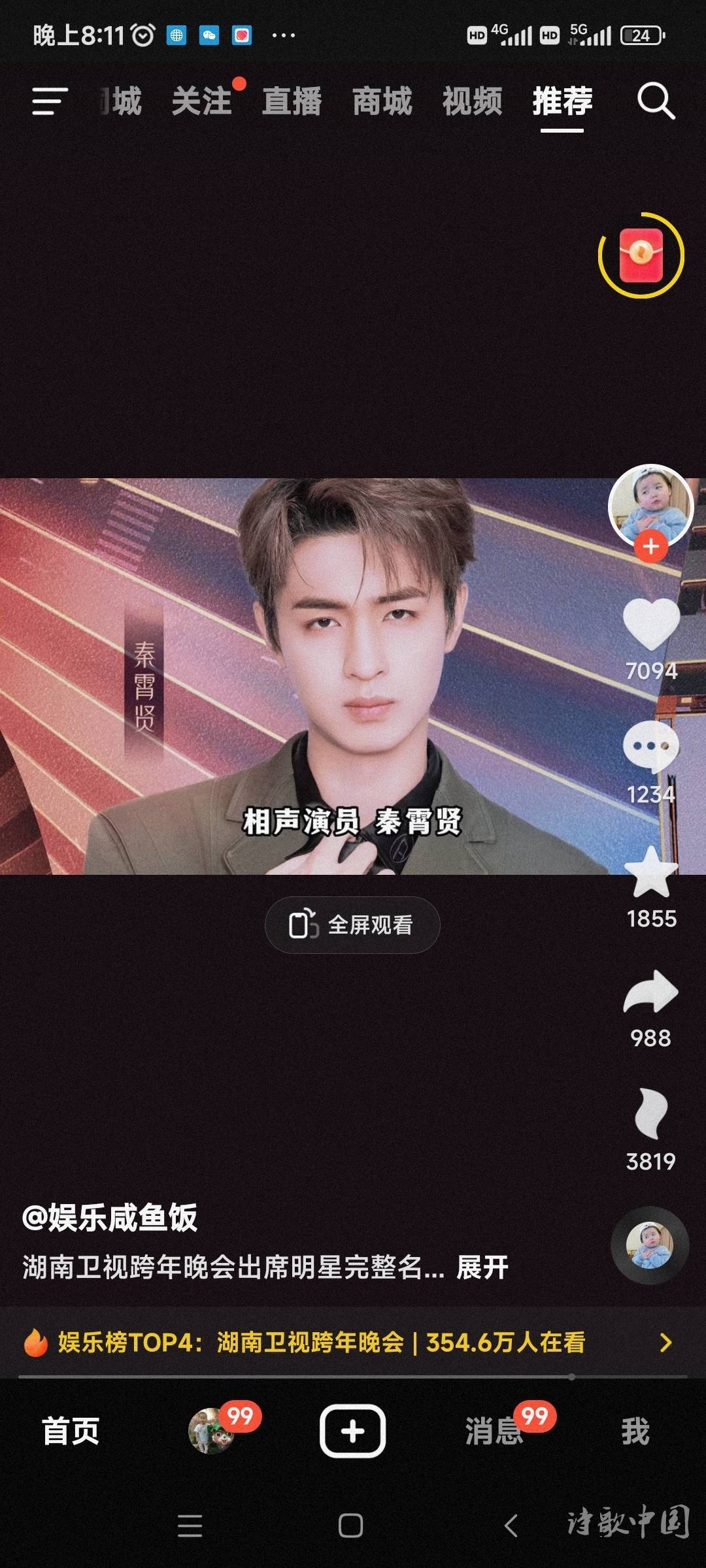Viewport: 706px width, 1568px height.
Task: Go to the 消息 messages tab
Action: (x=495, y=1431)
